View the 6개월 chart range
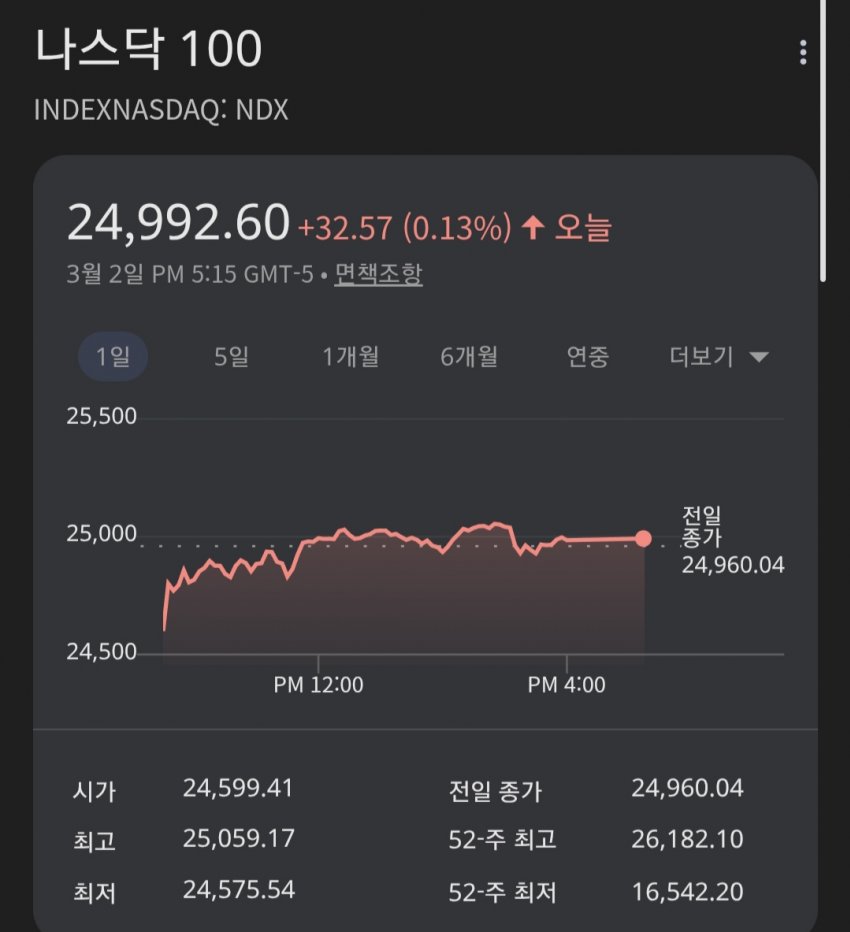The image size is (850, 932). coord(469,357)
